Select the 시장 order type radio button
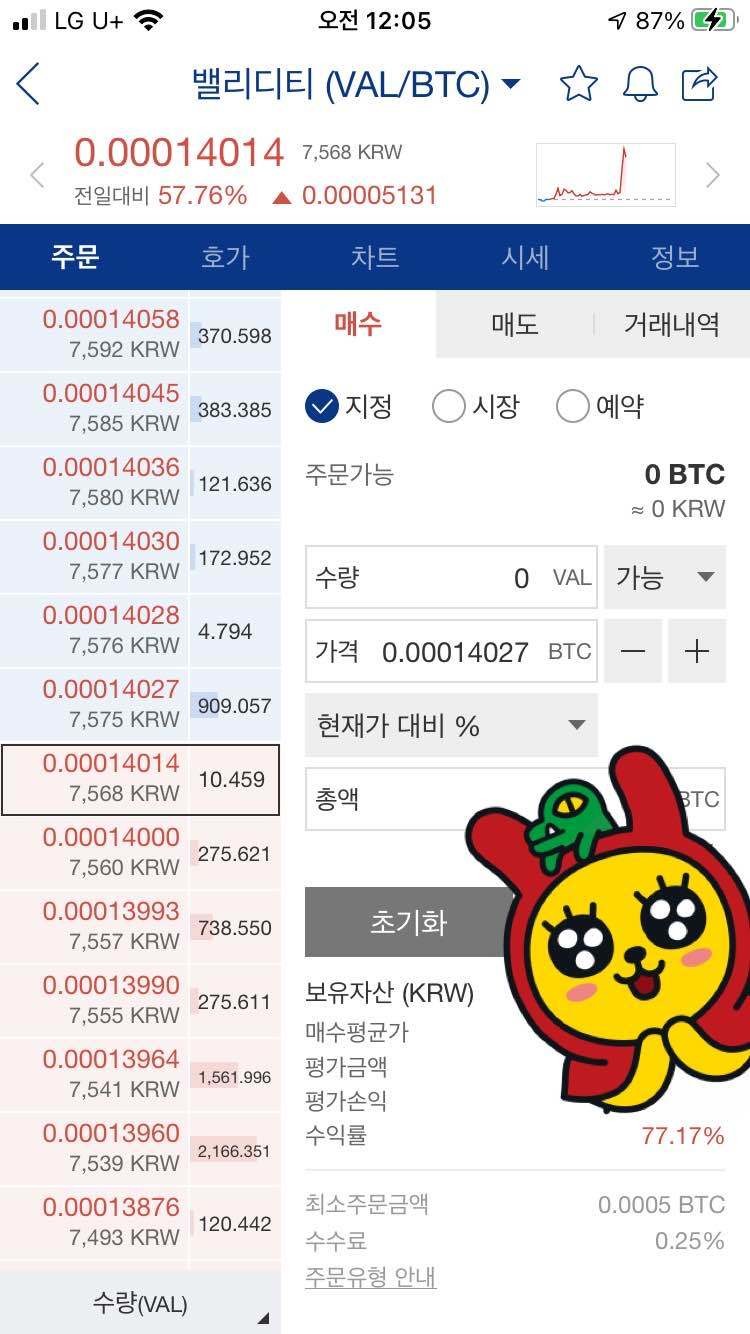The height and width of the screenshot is (1334, 750). coord(449,406)
